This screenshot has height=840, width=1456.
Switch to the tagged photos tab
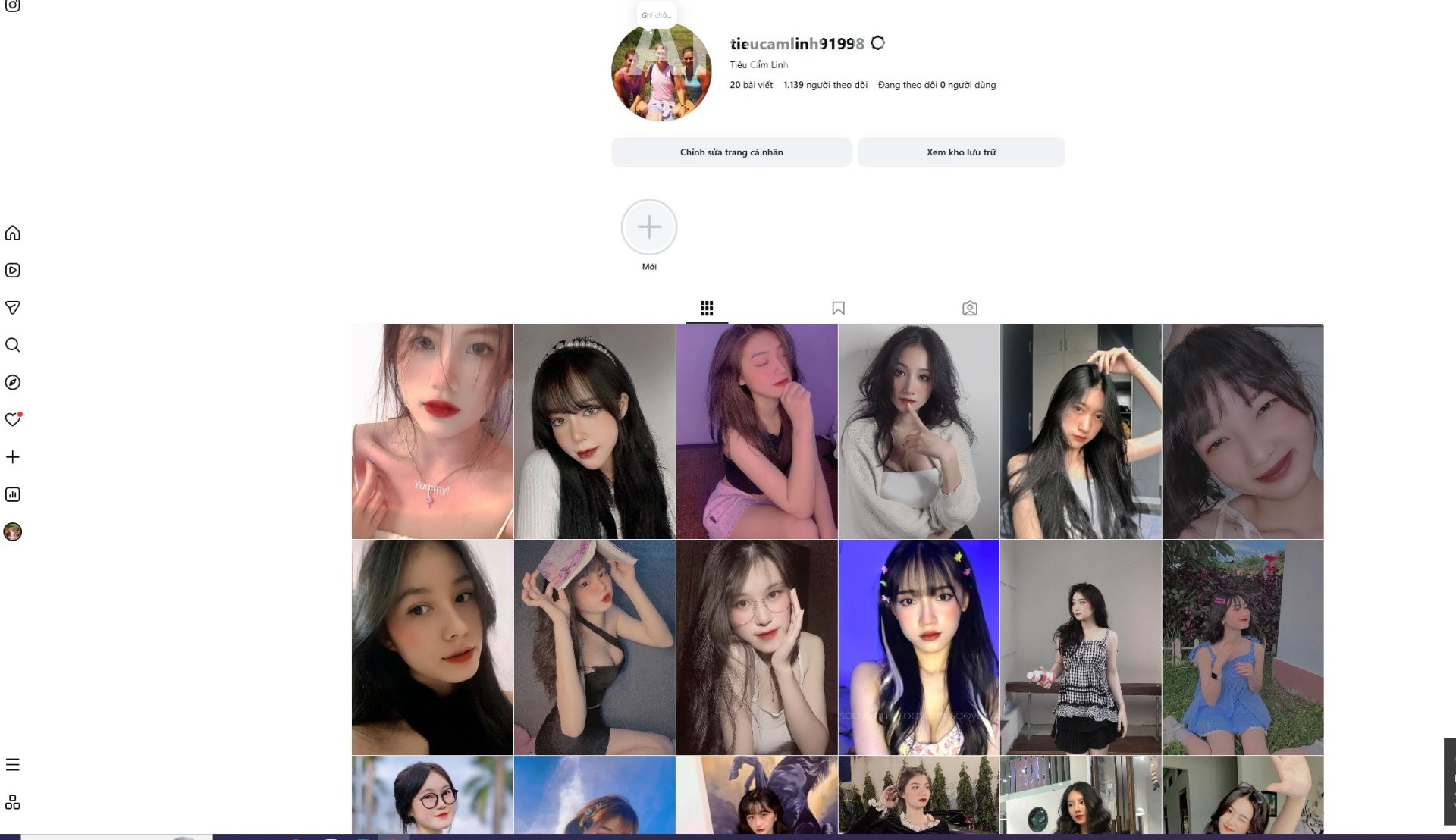coord(969,308)
